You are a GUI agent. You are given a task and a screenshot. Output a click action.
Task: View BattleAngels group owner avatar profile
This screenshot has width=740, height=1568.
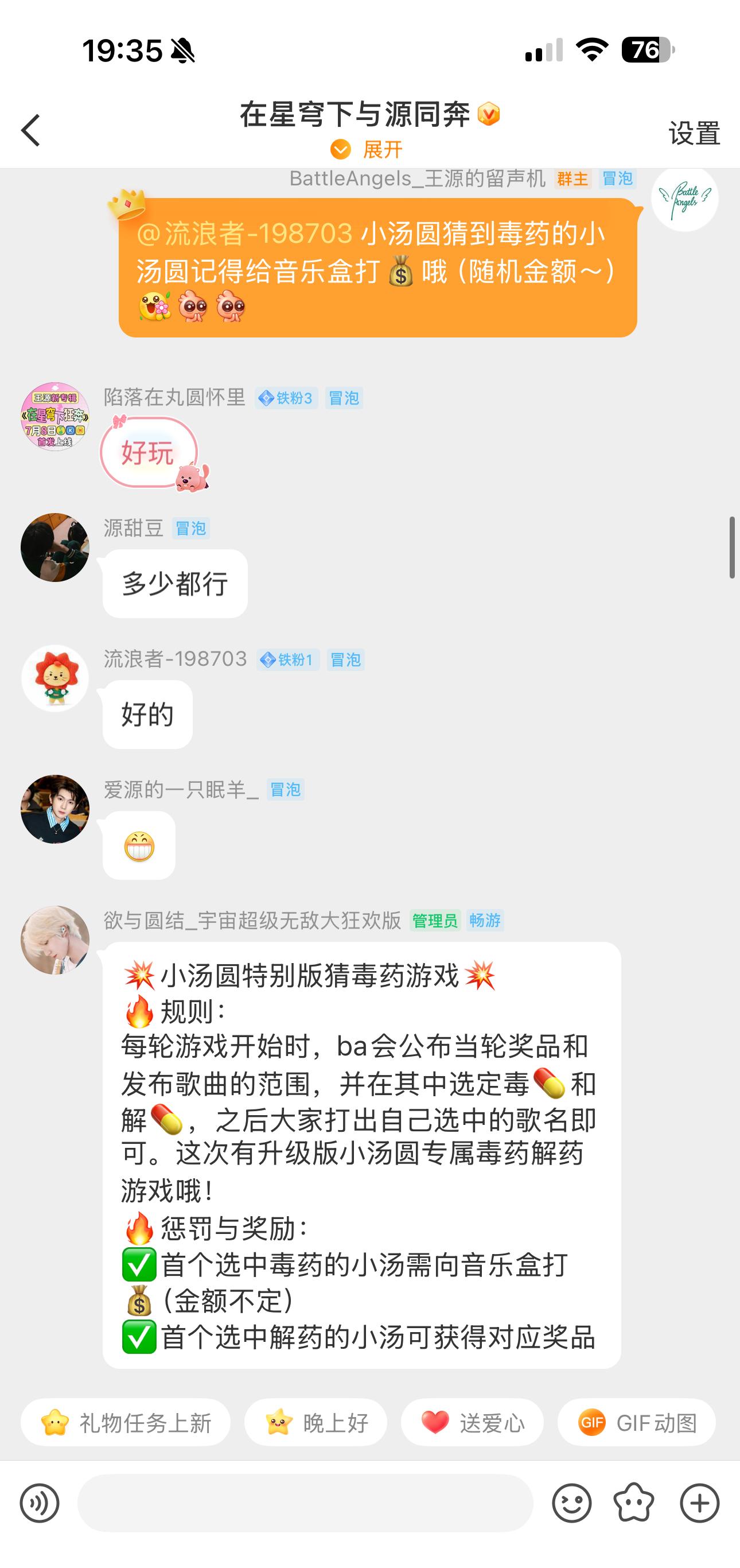684,199
